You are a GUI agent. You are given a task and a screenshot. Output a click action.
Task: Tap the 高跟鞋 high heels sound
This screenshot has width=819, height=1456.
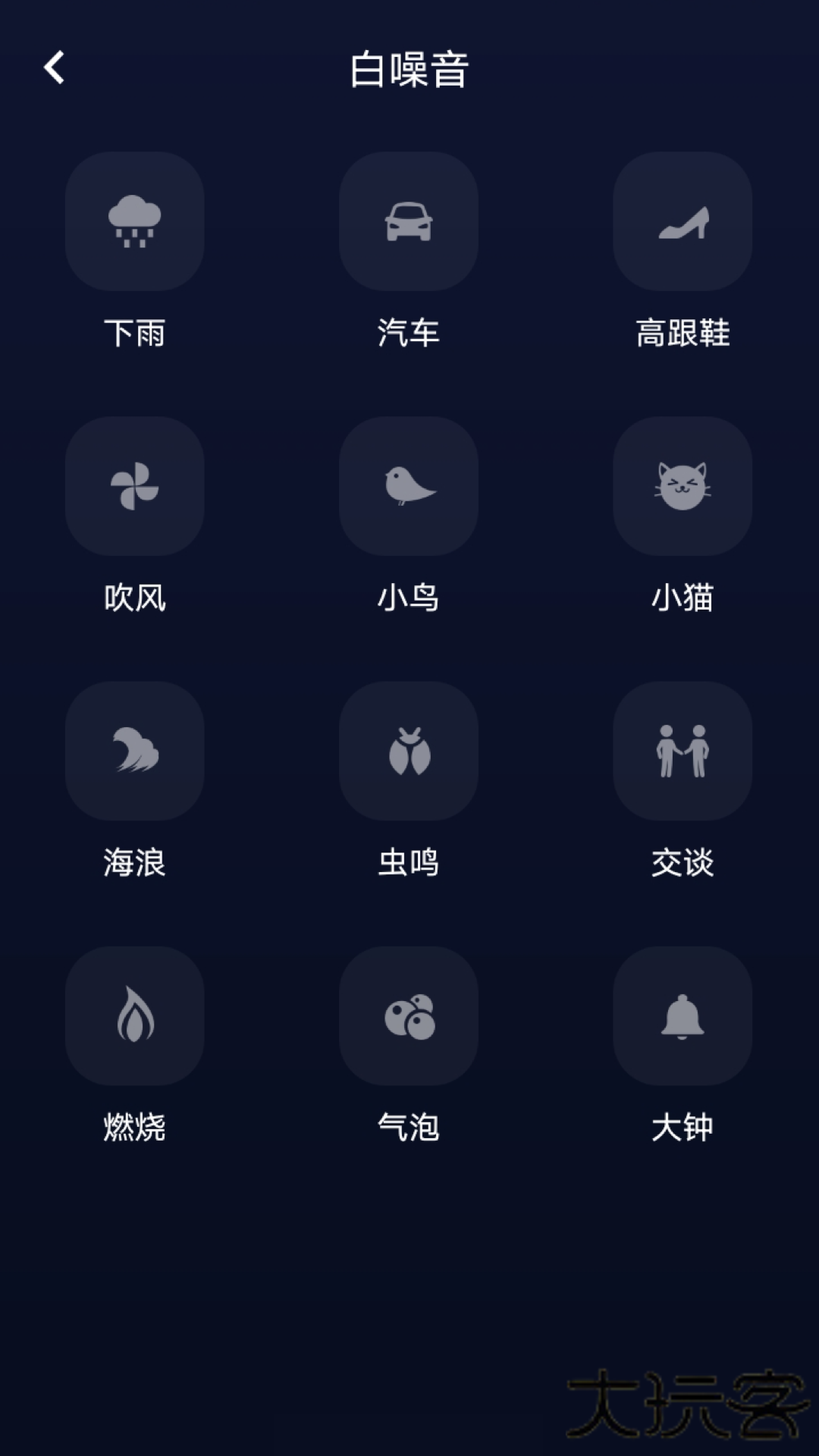click(x=682, y=222)
